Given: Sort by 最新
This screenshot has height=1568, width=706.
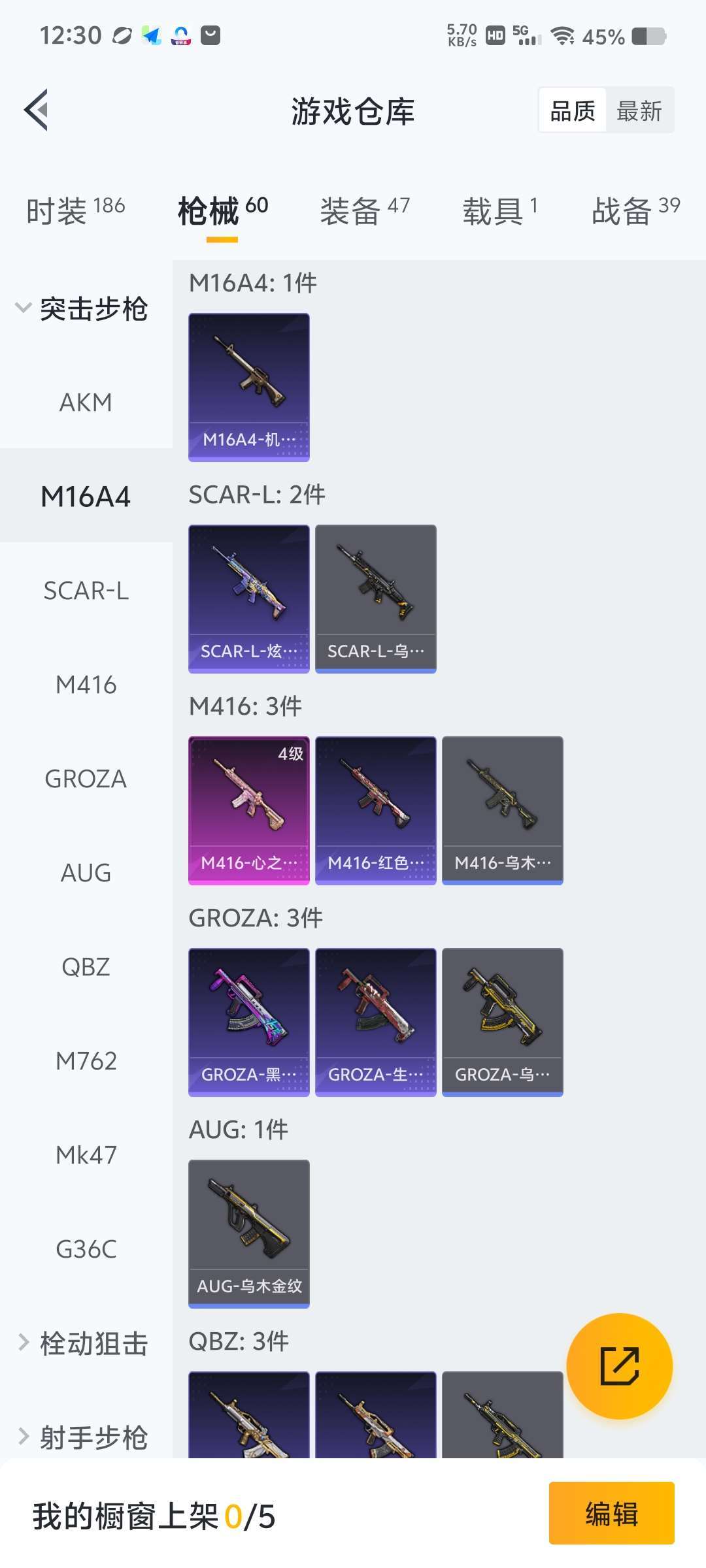Looking at the screenshot, I should pyautogui.click(x=639, y=111).
